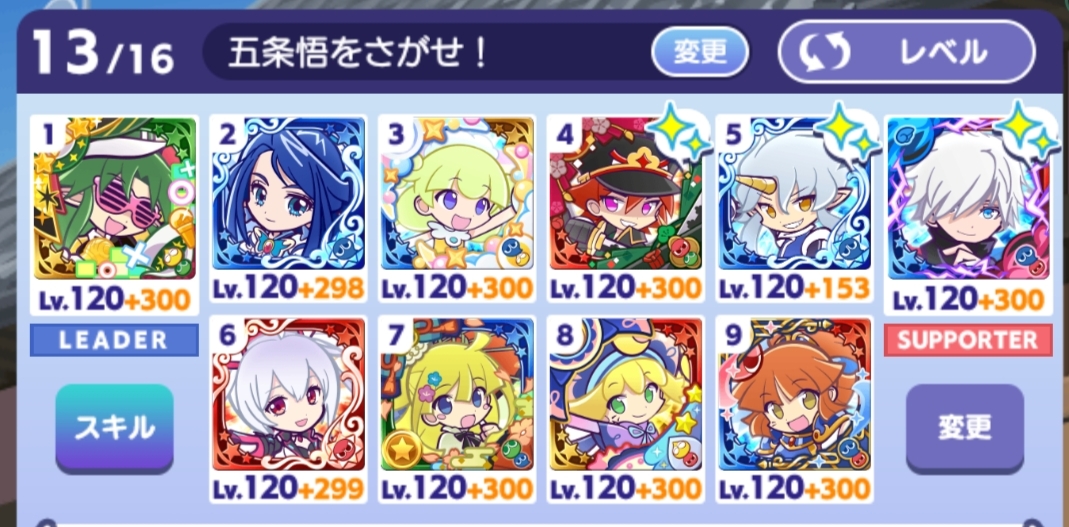
Task: Open character card in slot 6
Action: [x=287, y=397]
